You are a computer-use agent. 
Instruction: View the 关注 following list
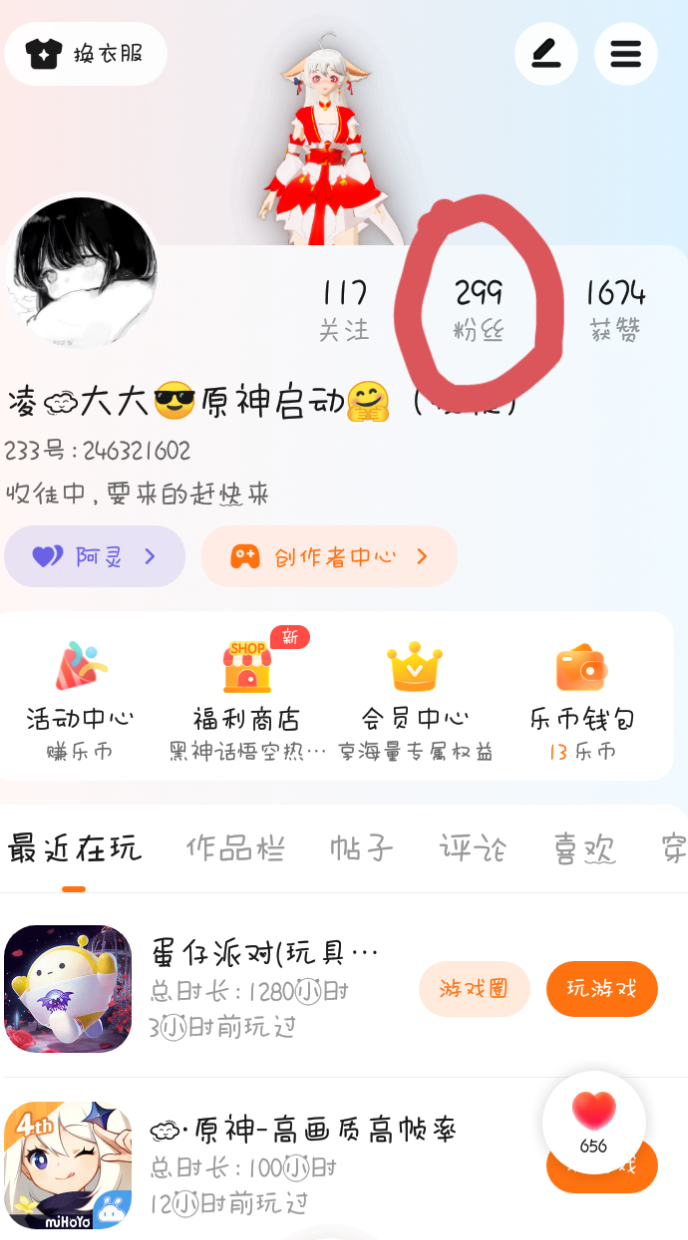[344, 310]
